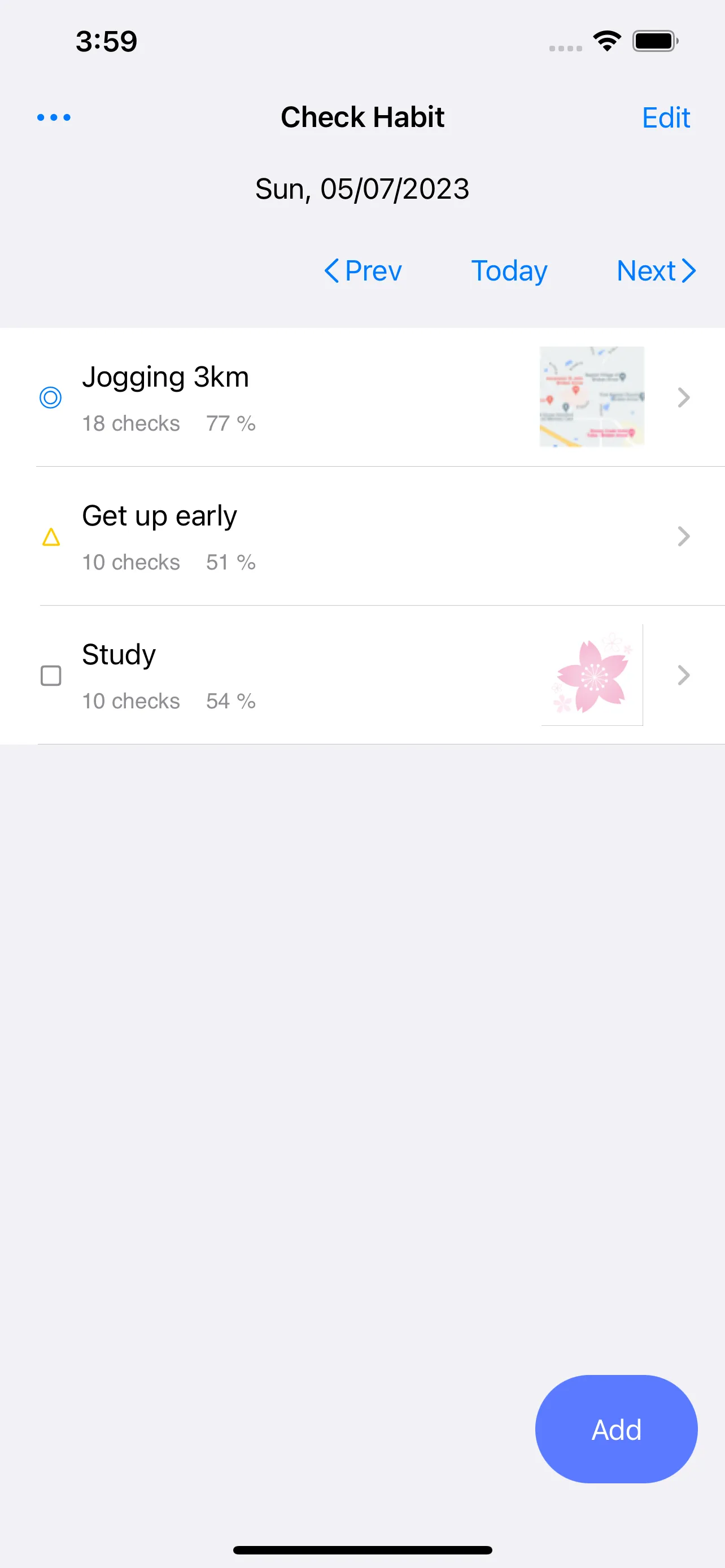Go to the previous day
The width and height of the screenshot is (725, 1568).
tap(364, 271)
